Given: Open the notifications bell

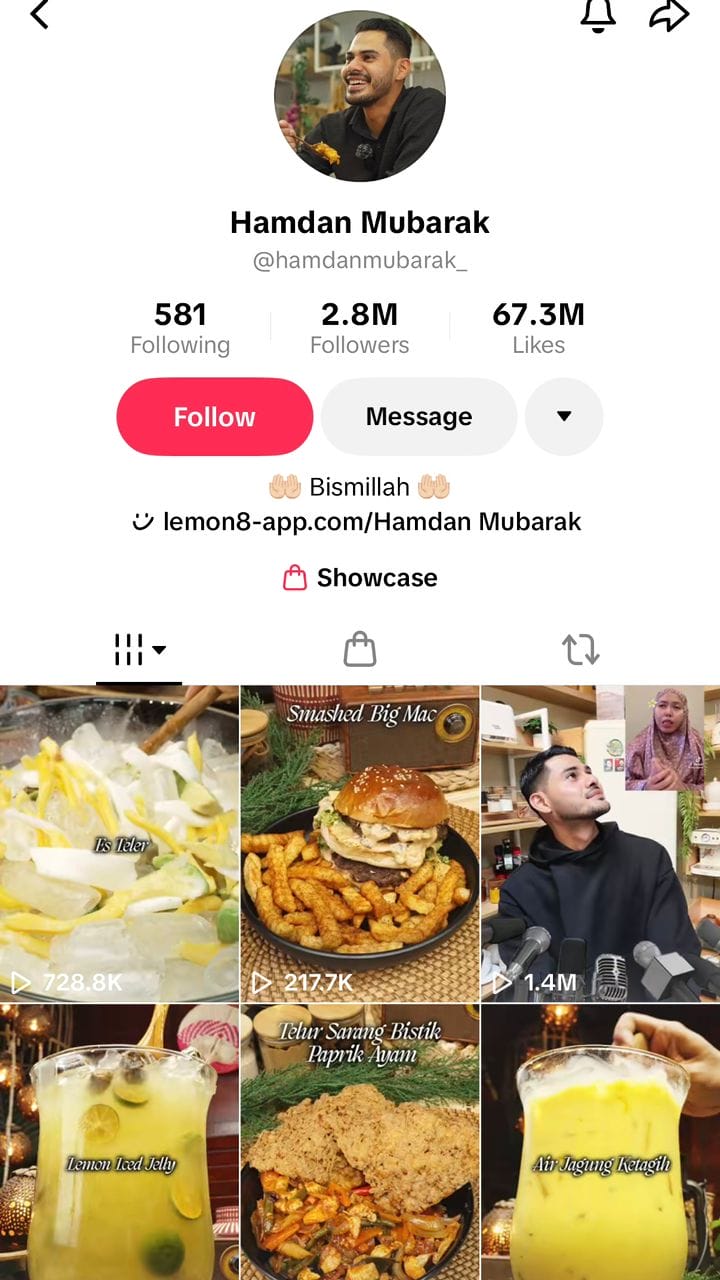Looking at the screenshot, I should pos(598,15).
